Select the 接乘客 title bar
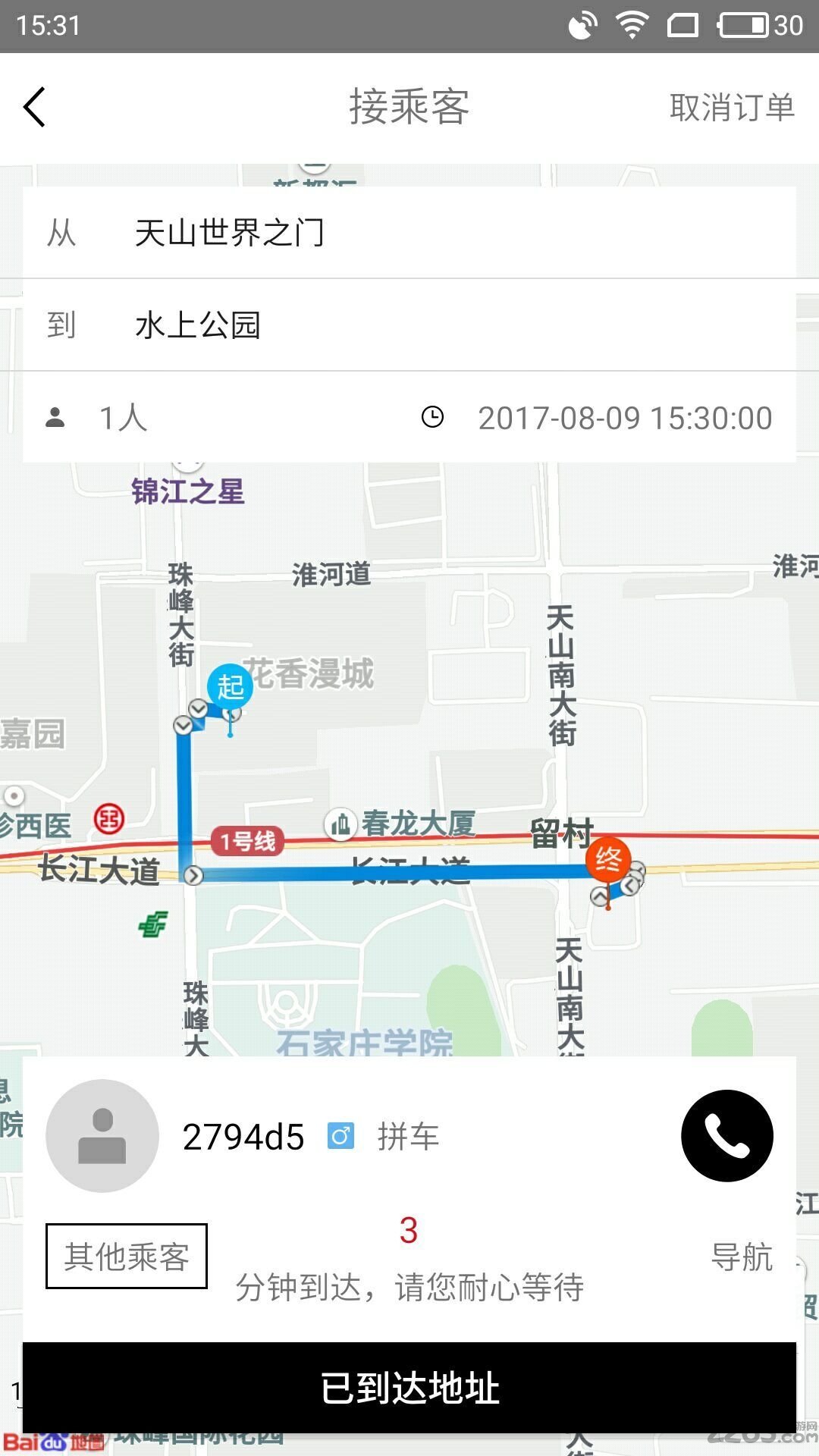Screen dimensions: 819x1456 [x=409, y=106]
